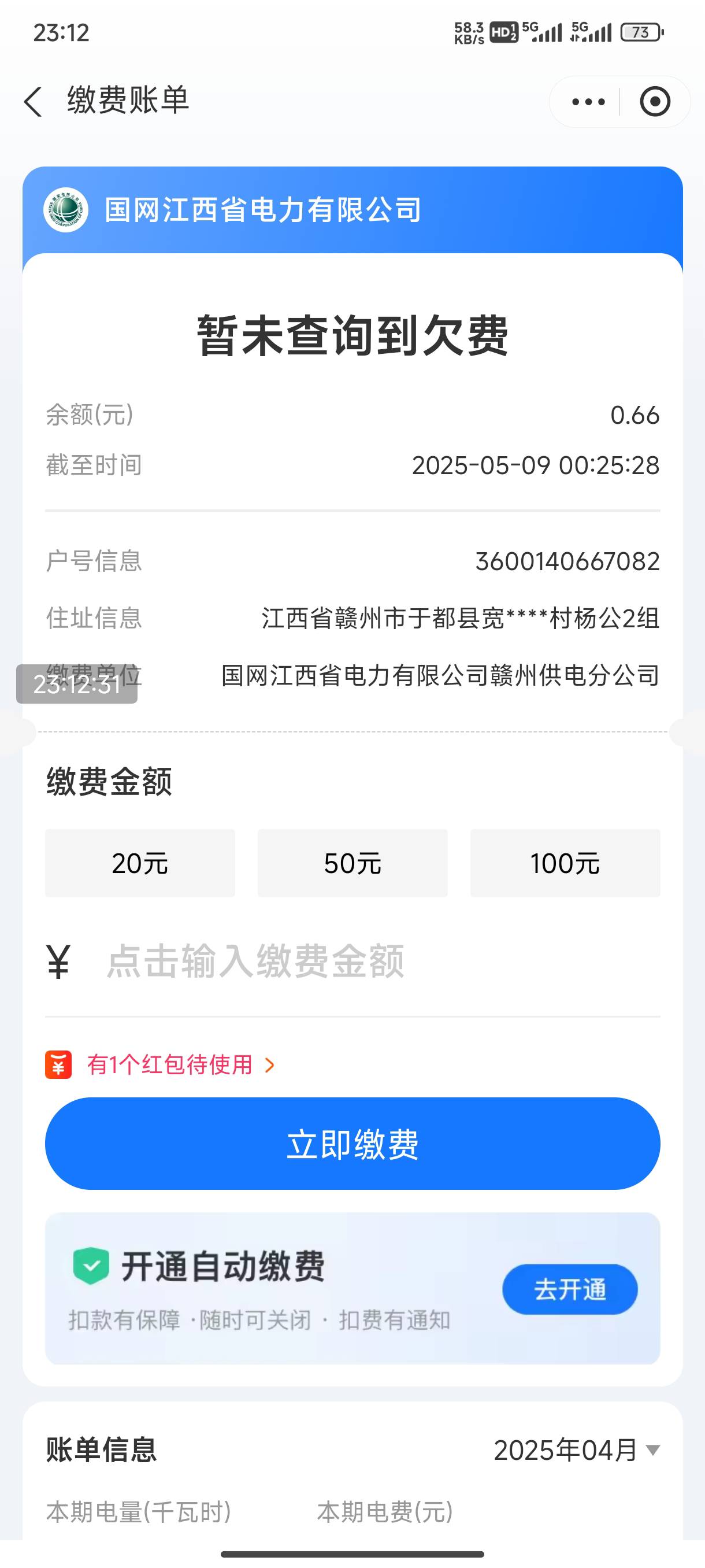Viewport: 705px width, 1568px height.
Task: Pick the 100元 payment amount
Action: point(565,863)
